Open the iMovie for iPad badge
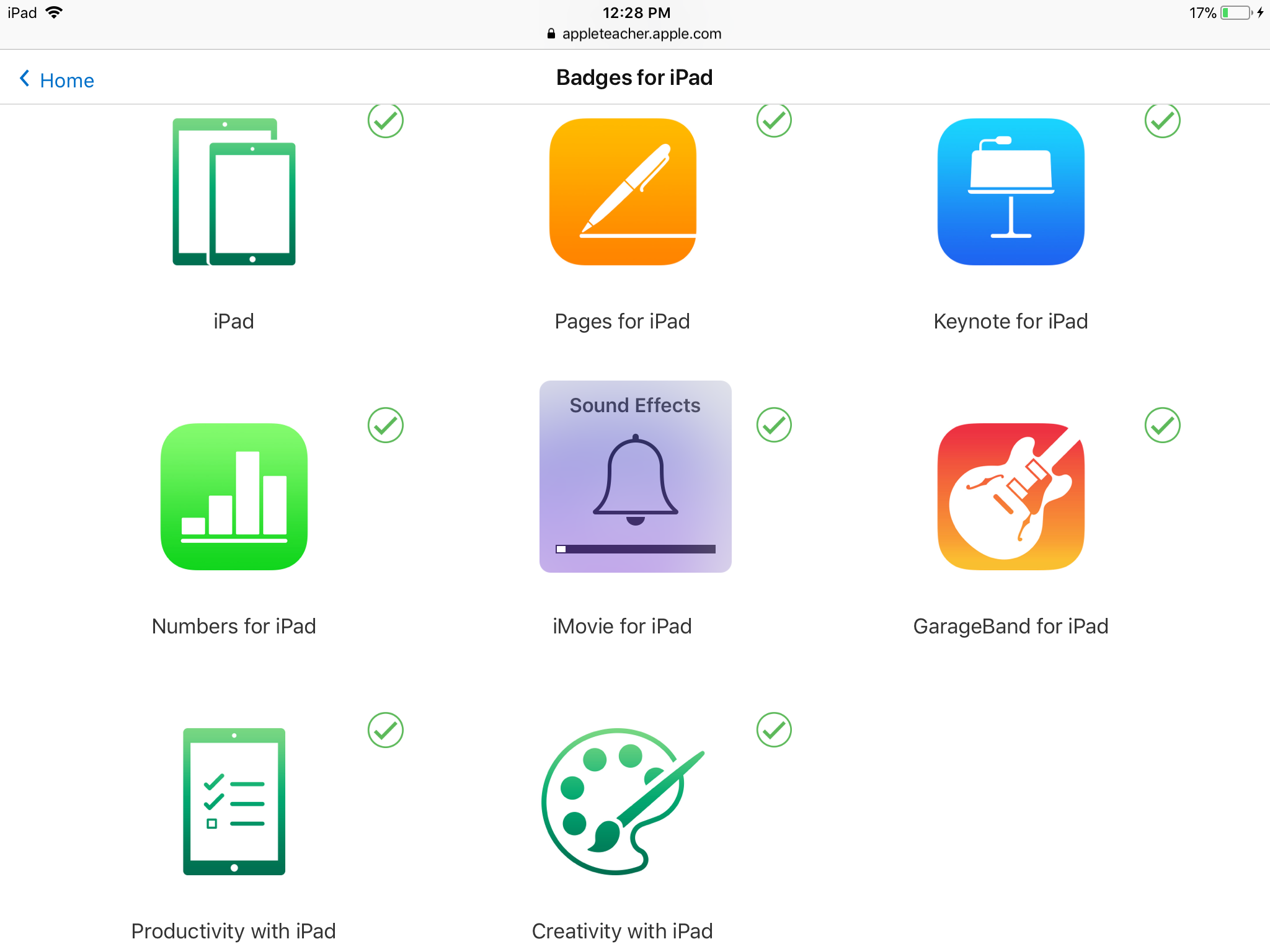The width and height of the screenshot is (1270, 952). [635, 477]
